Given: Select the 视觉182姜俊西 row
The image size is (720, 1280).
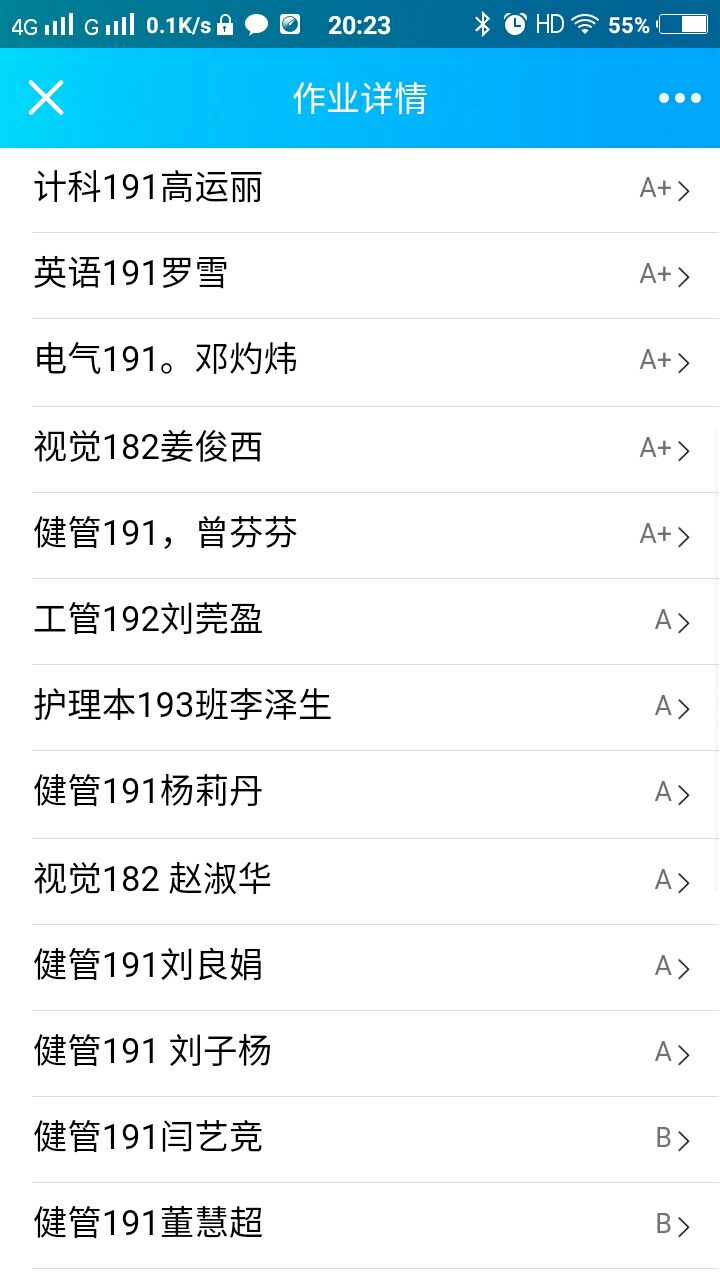Looking at the screenshot, I should coord(360,448).
